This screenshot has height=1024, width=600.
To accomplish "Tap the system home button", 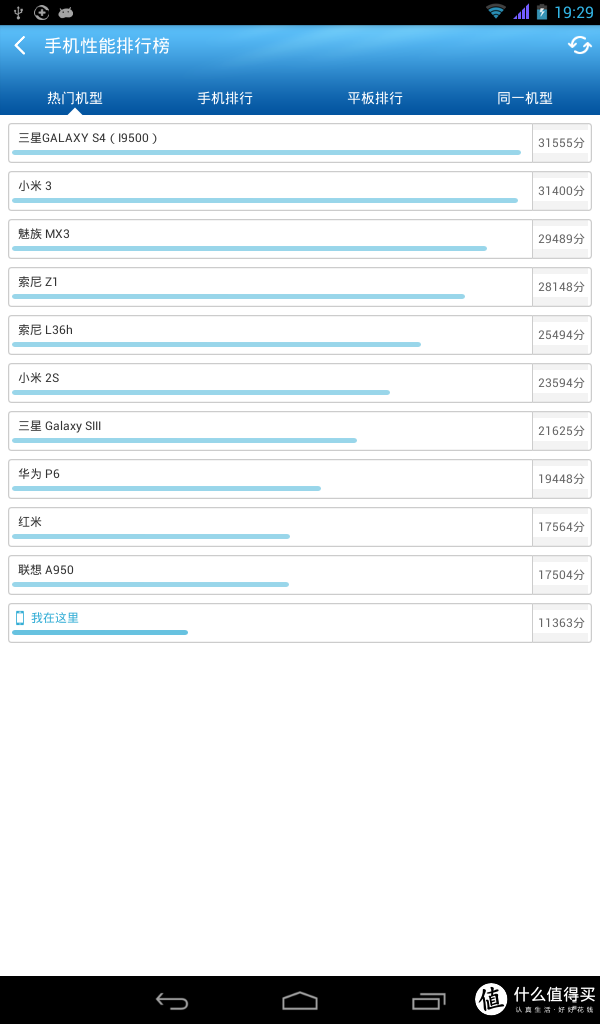I will click(x=300, y=1000).
